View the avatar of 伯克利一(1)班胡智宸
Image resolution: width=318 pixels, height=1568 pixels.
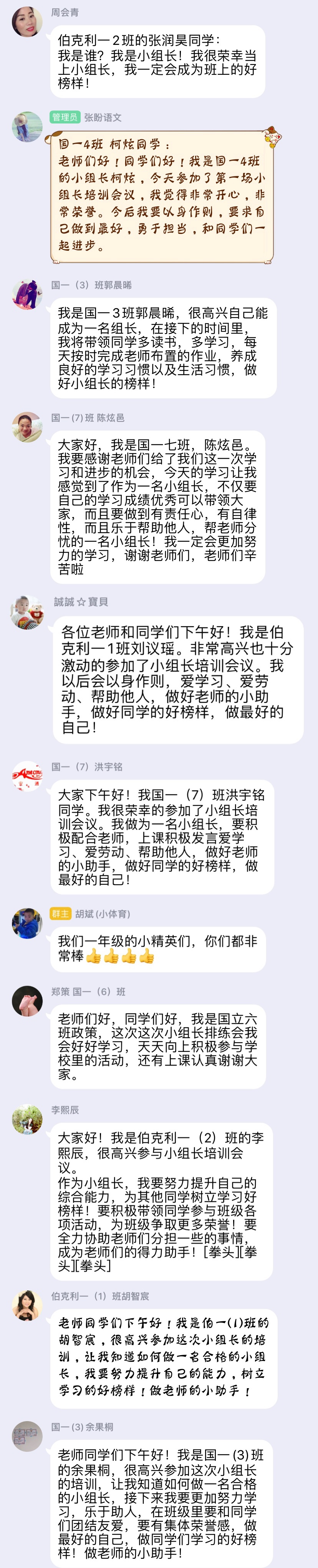27,1305
